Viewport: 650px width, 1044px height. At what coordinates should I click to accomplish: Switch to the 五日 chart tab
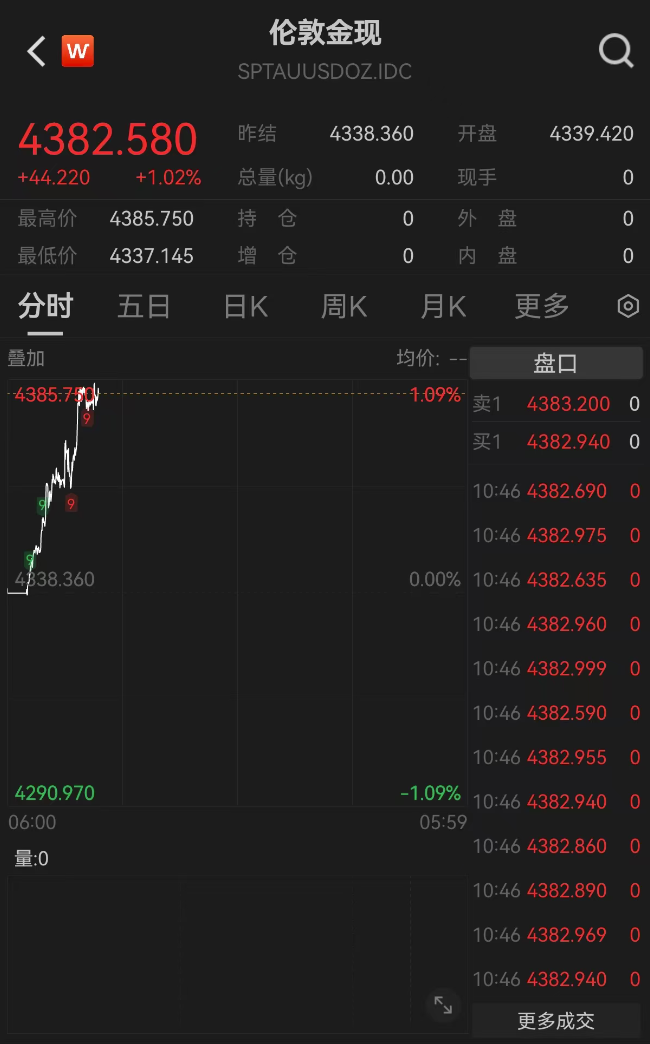[x=143, y=306]
